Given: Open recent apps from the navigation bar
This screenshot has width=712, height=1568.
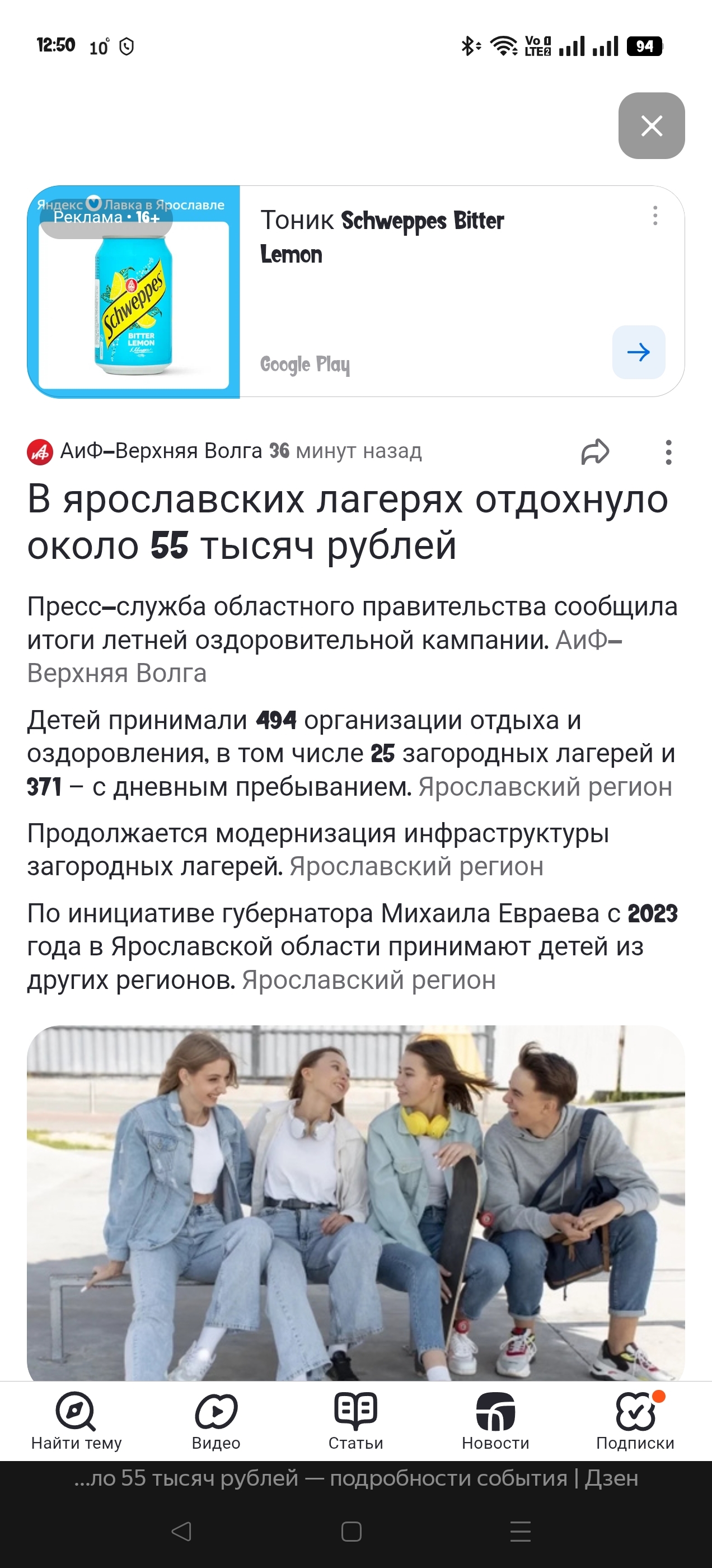Looking at the screenshot, I should (521, 1531).
